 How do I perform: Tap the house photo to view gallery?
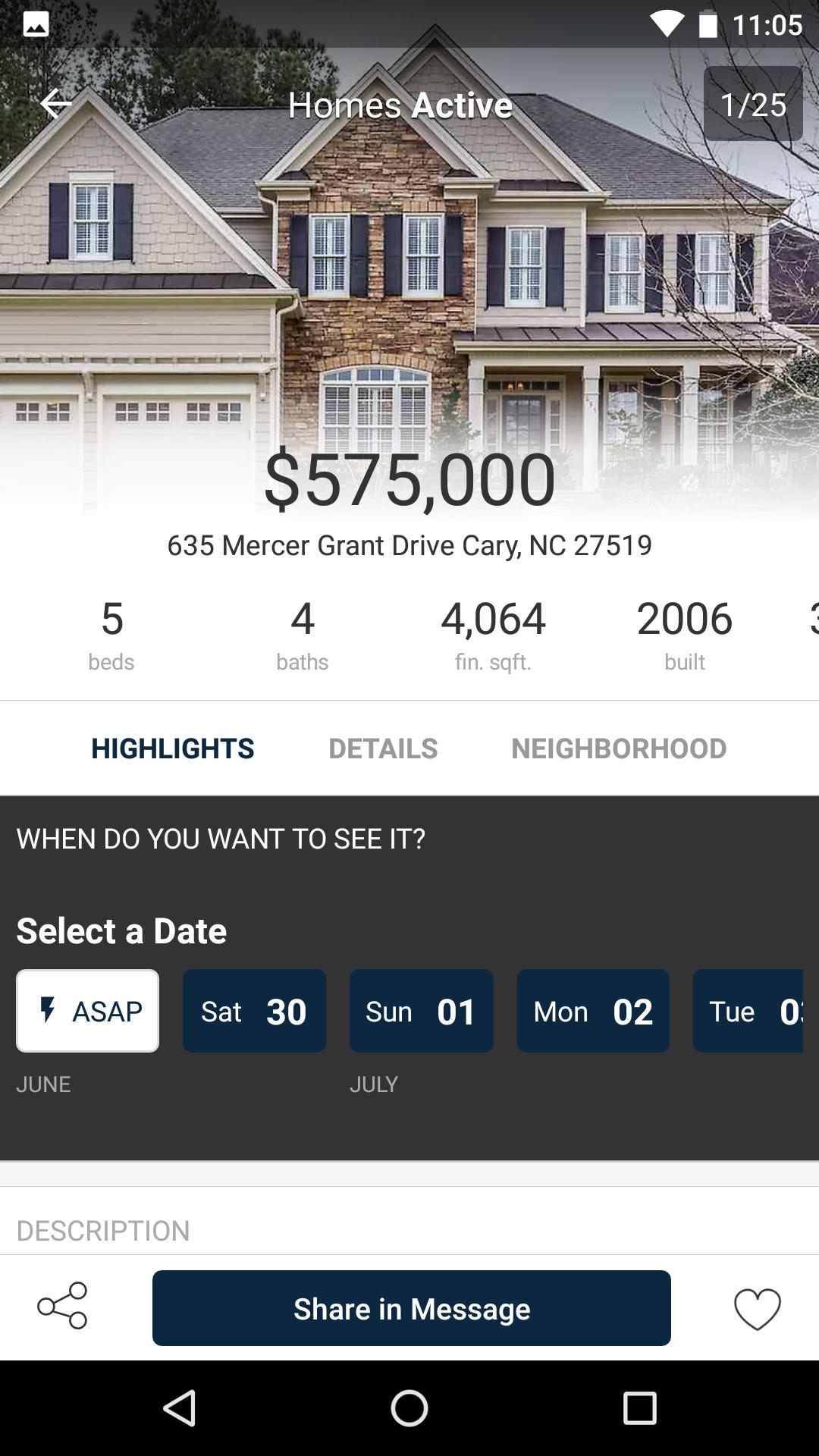(x=409, y=288)
